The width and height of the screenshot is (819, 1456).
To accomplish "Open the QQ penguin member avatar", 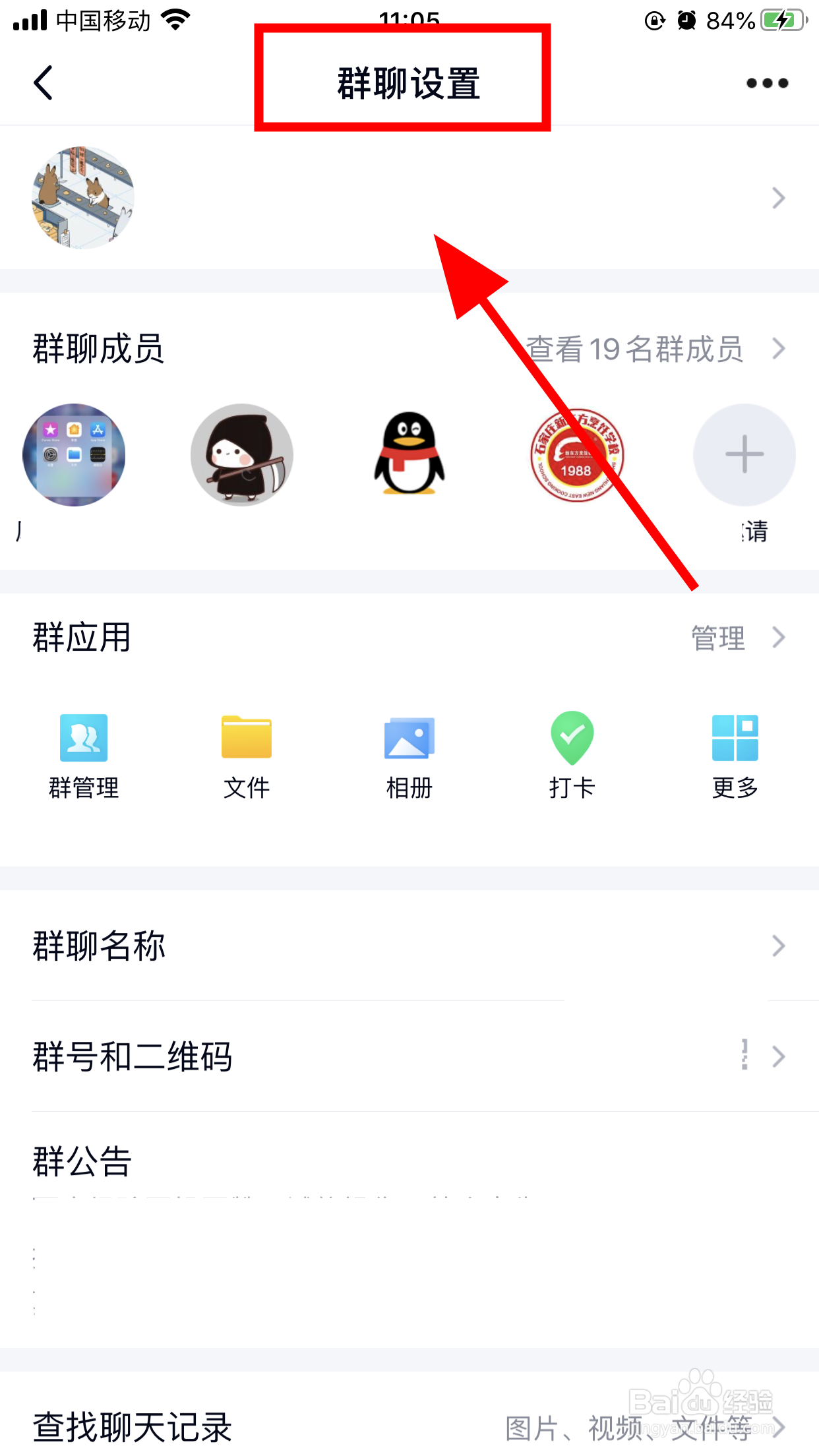I will click(409, 455).
